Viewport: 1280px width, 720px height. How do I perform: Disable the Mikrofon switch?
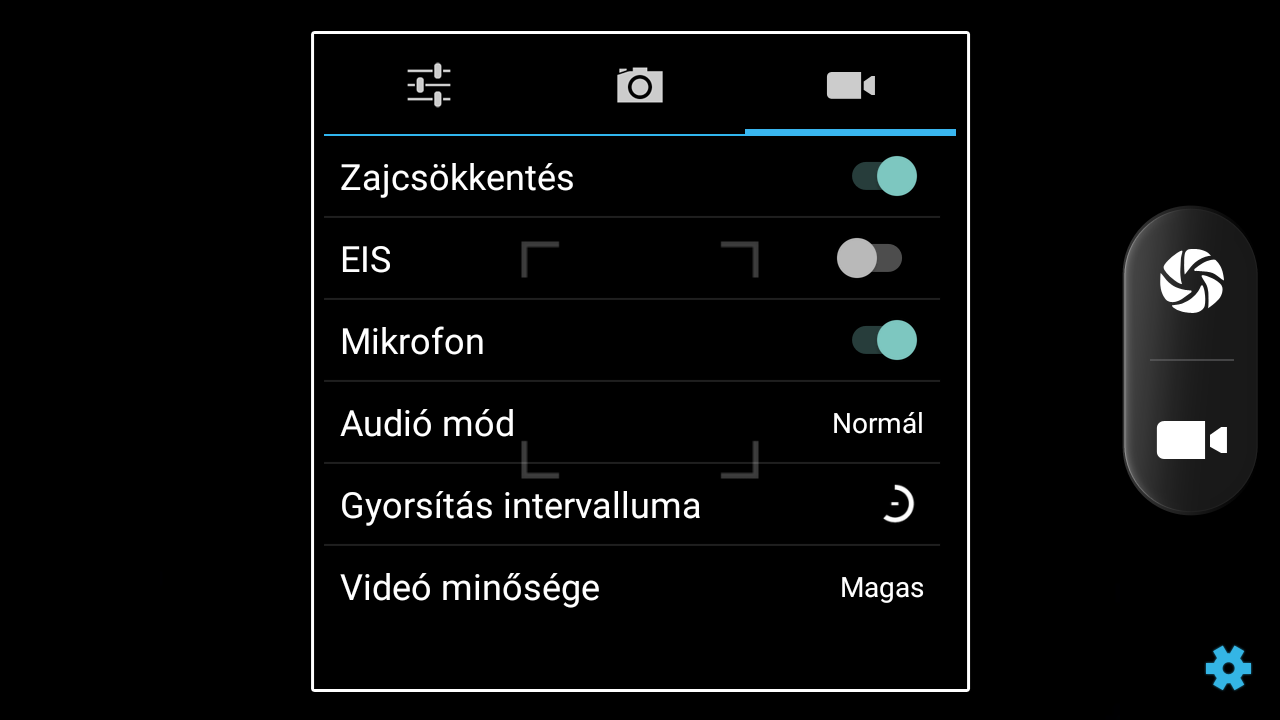click(x=884, y=341)
